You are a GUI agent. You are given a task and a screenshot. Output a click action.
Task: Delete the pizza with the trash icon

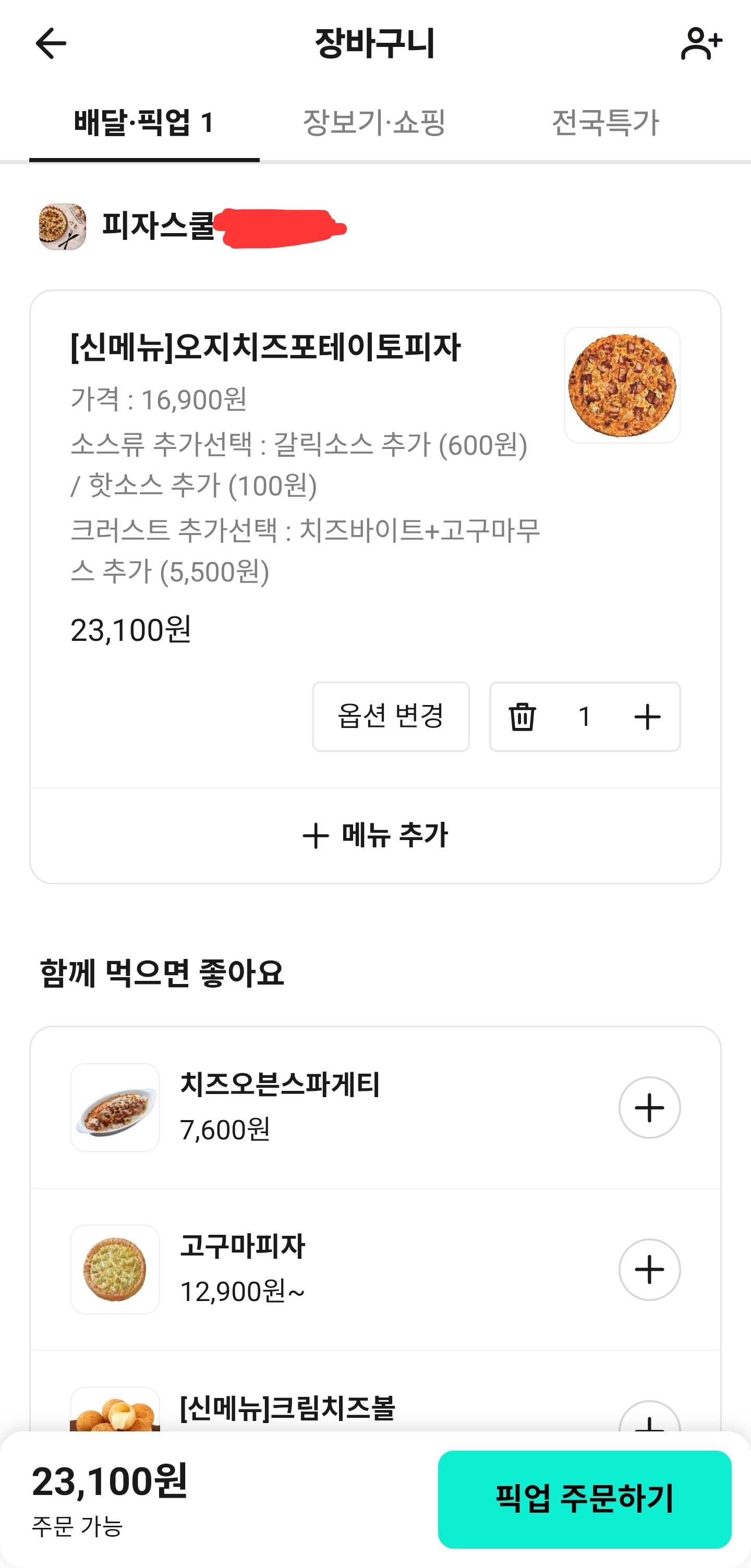click(x=522, y=716)
